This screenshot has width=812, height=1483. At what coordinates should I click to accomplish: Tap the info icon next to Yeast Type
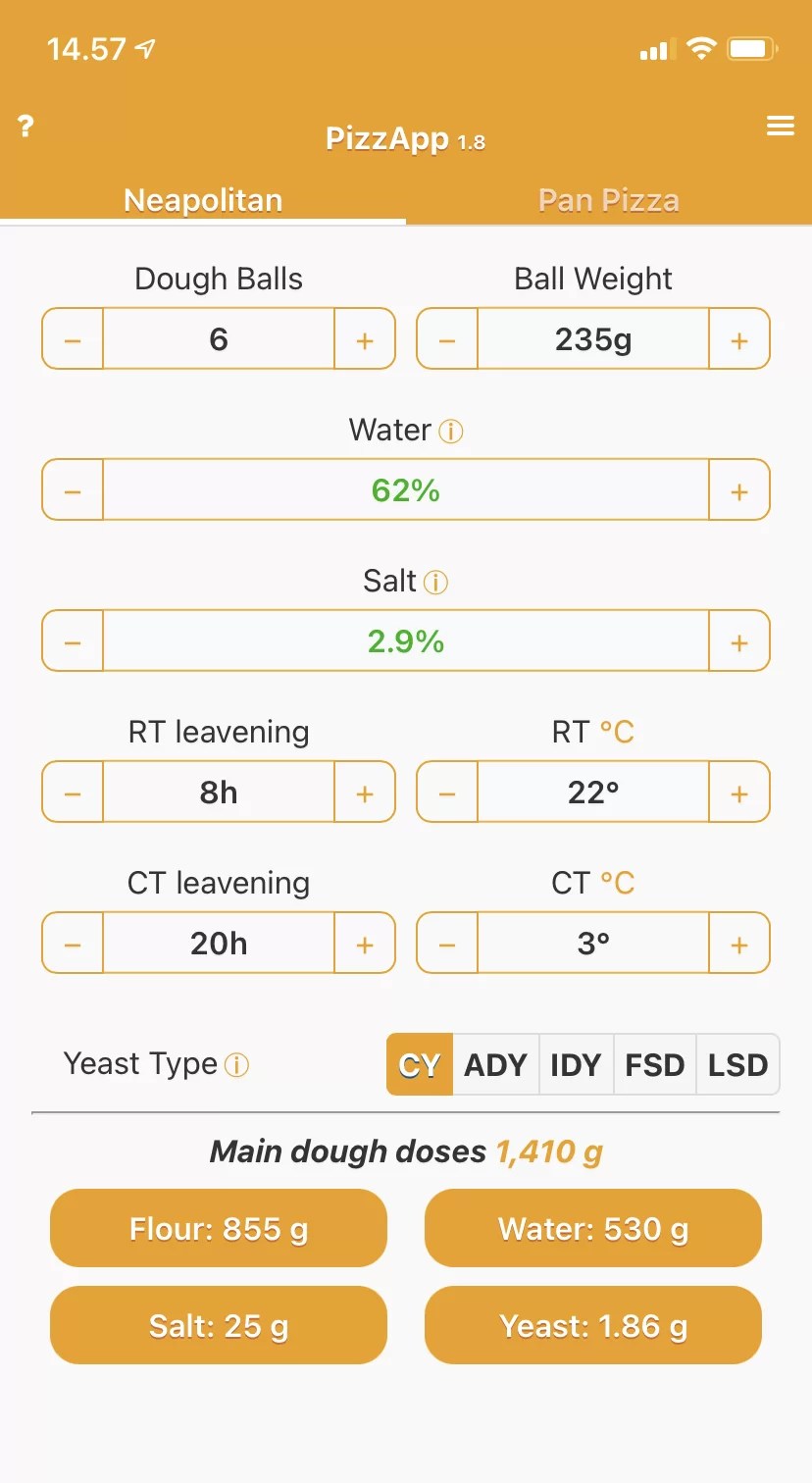[x=238, y=1064]
